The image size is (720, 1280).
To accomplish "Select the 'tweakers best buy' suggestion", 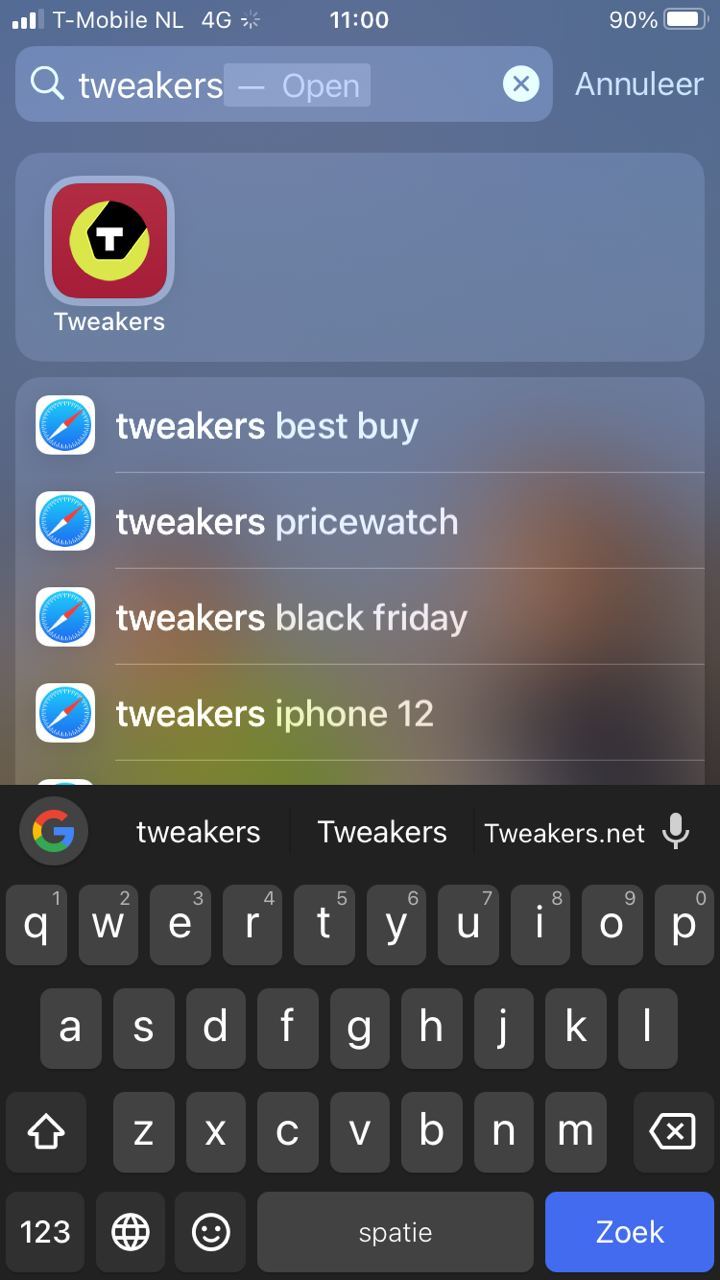I will (360, 426).
